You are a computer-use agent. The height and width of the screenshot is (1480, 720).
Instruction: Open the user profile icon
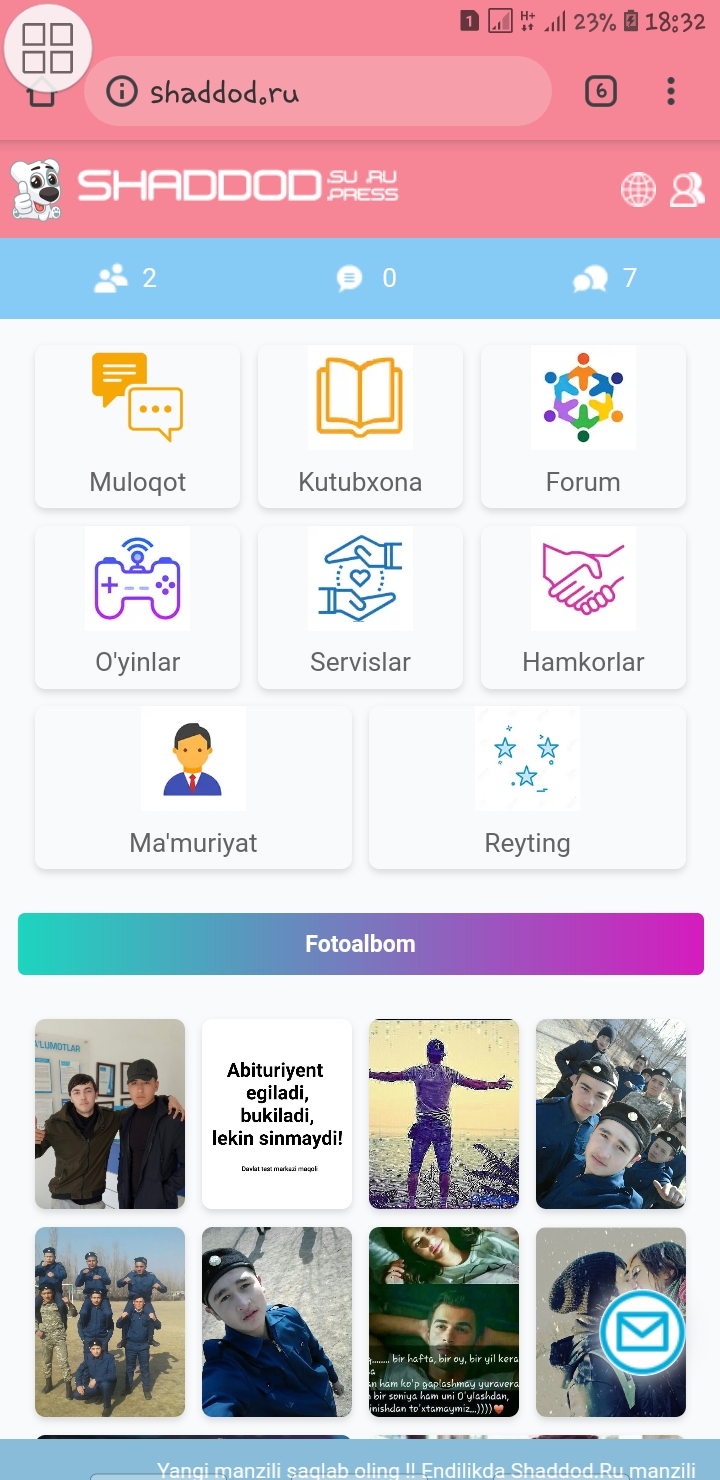point(687,189)
